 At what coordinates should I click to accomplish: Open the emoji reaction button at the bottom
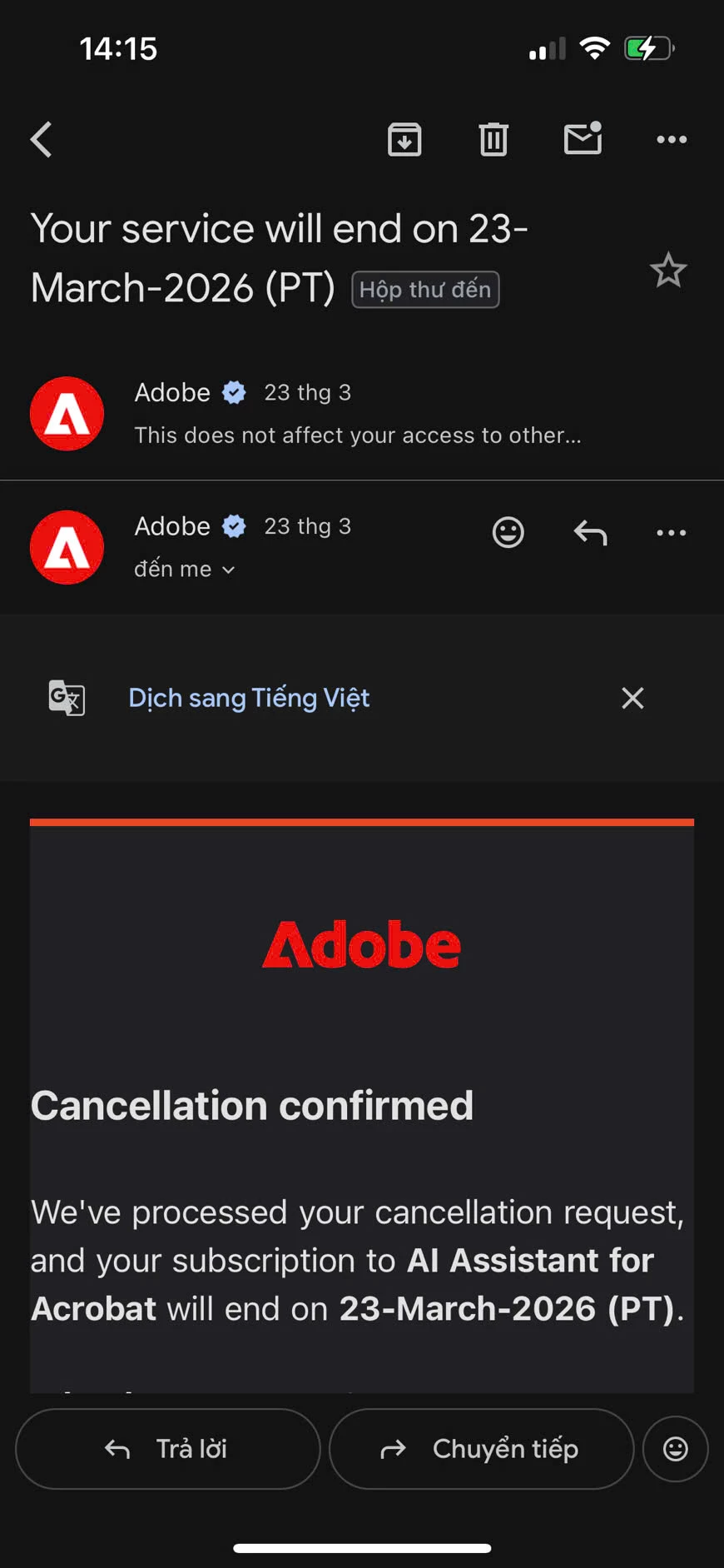[x=675, y=1449]
